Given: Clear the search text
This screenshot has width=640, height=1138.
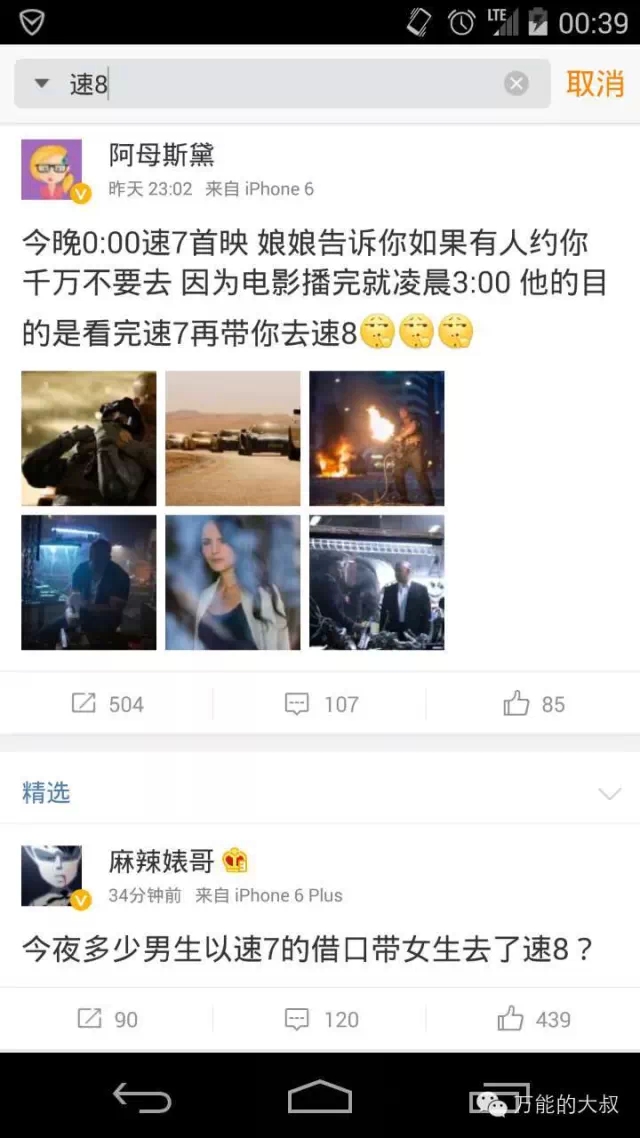Looking at the screenshot, I should pos(516,84).
